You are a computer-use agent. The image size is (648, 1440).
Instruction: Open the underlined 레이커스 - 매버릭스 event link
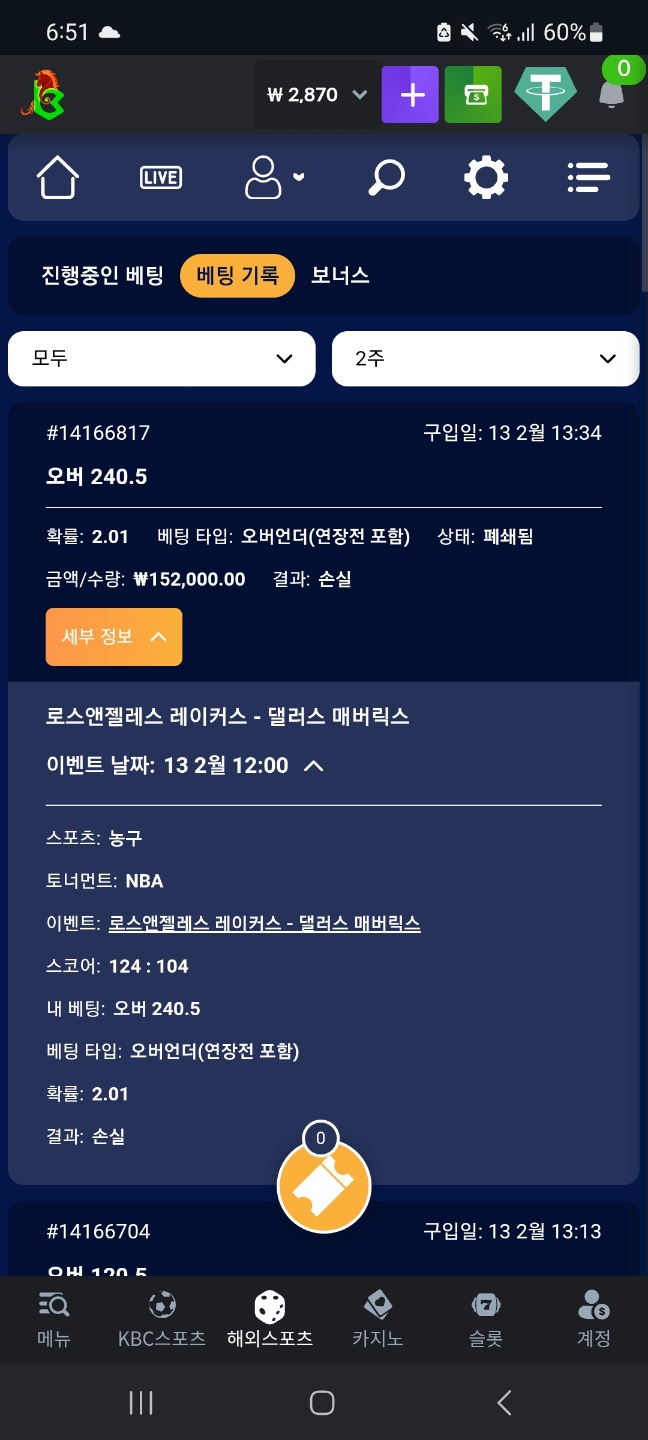pyautogui.click(x=264, y=923)
